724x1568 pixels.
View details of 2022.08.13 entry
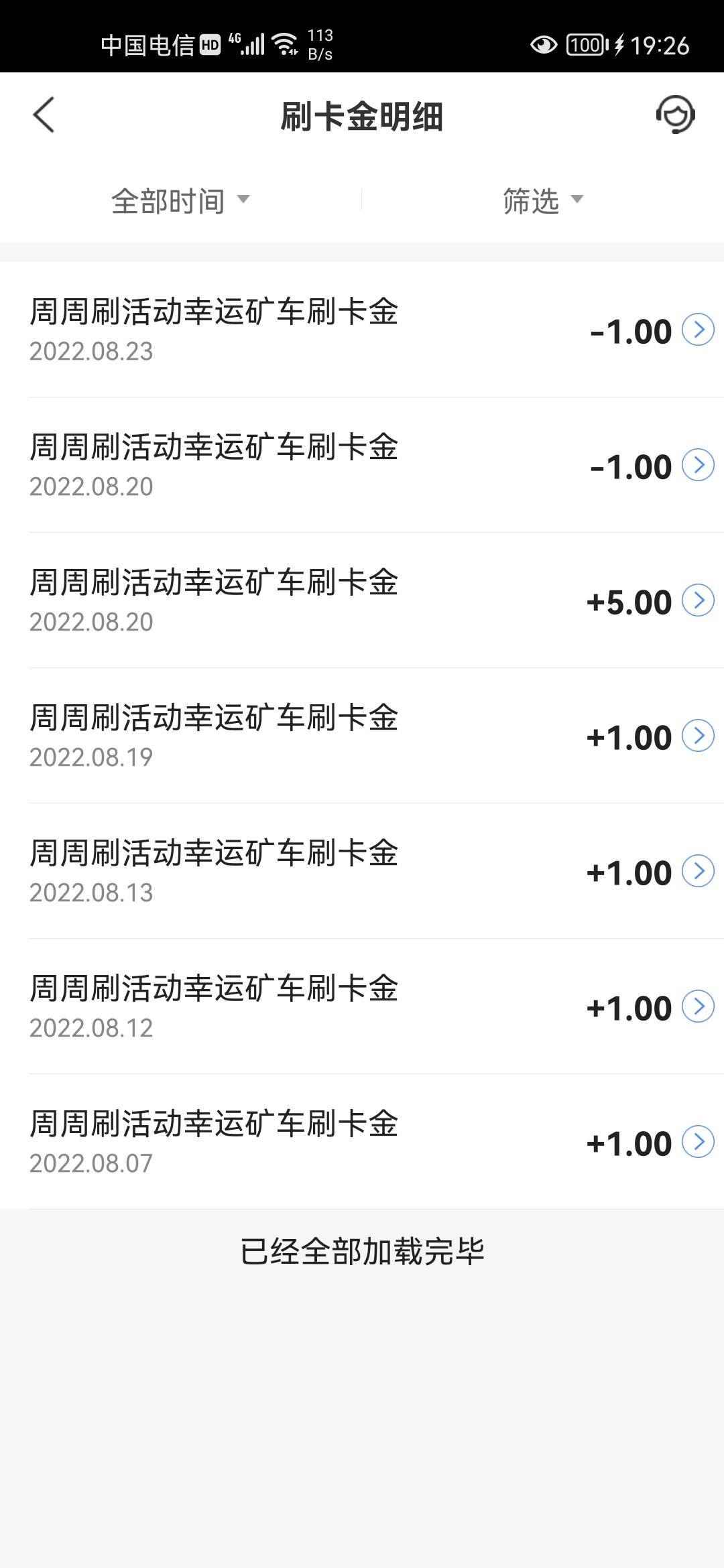tap(362, 871)
